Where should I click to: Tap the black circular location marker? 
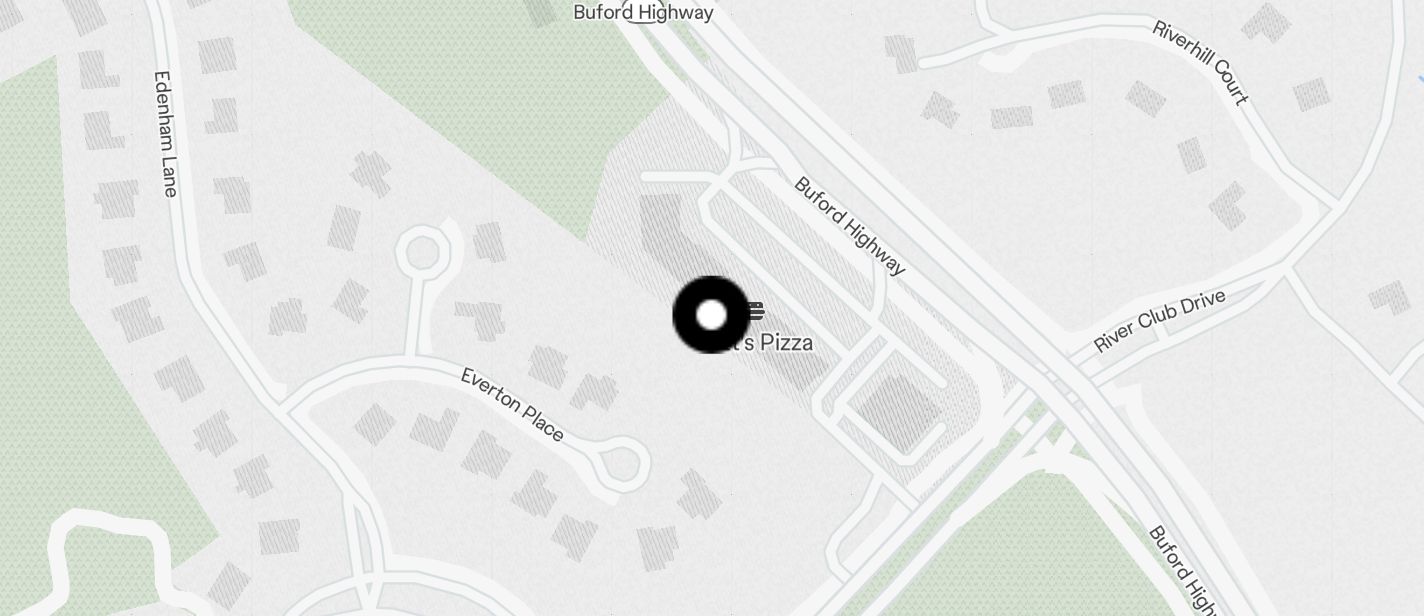click(711, 315)
